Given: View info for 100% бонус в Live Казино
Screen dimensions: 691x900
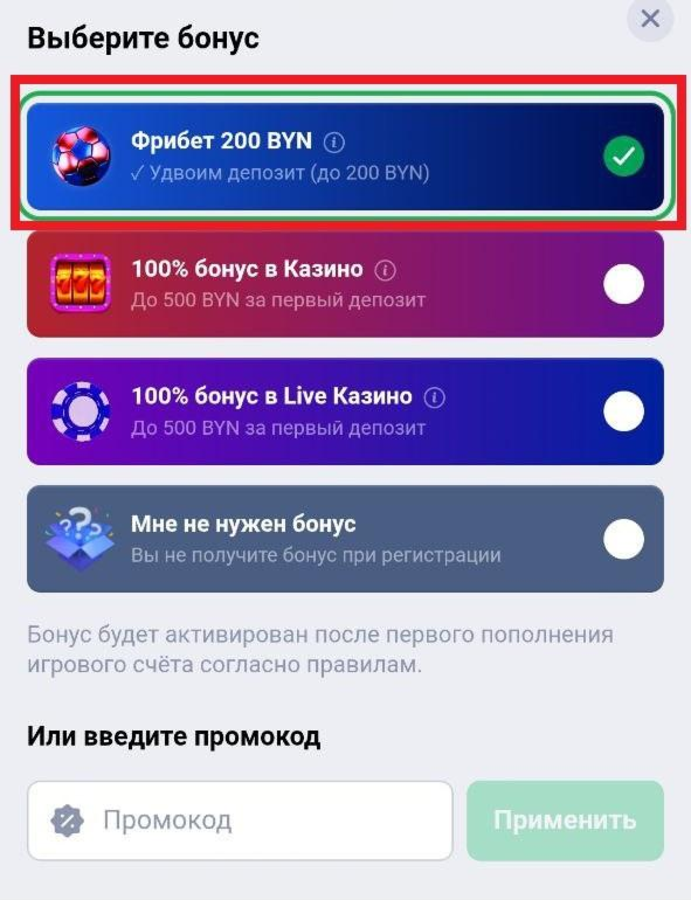Looking at the screenshot, I should [434, 397].
